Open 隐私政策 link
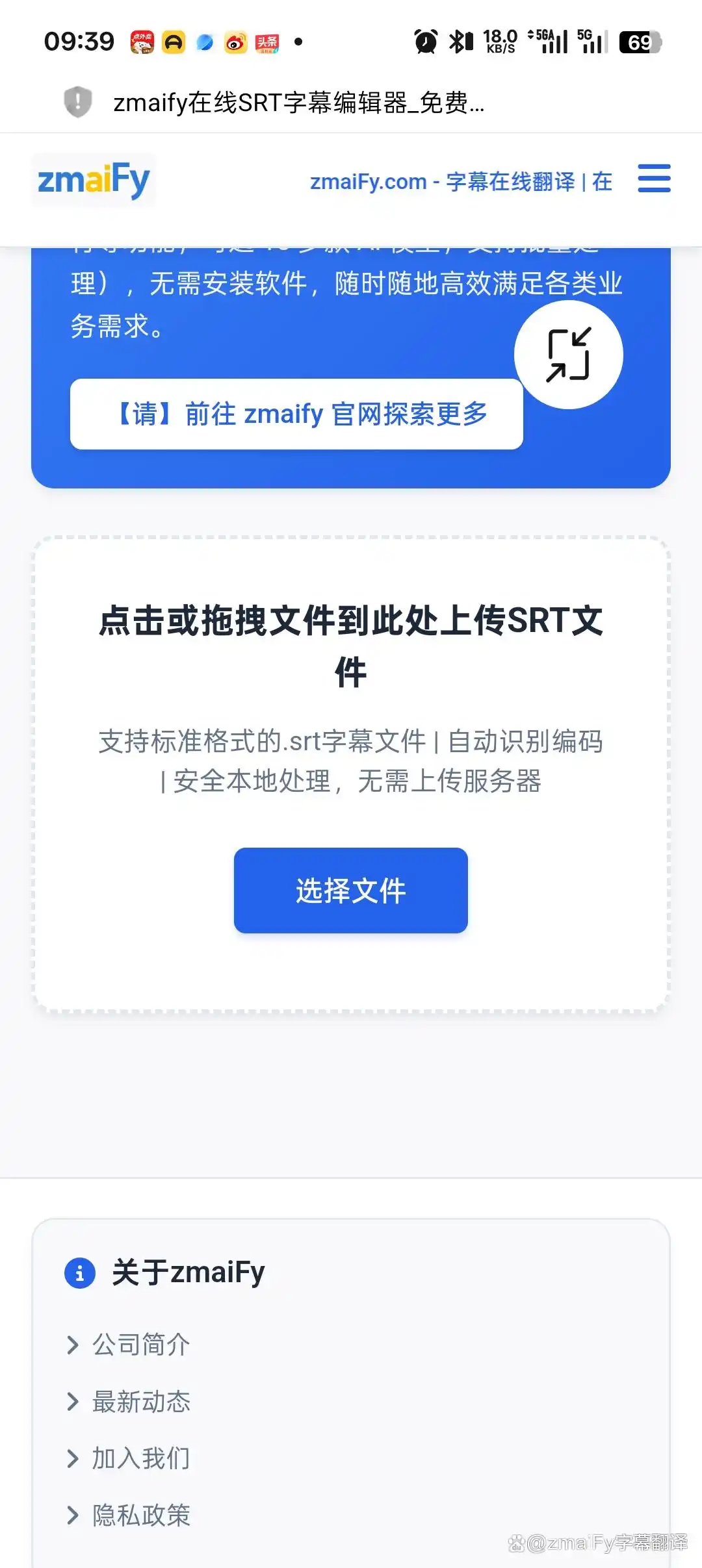 [141, 1515]
